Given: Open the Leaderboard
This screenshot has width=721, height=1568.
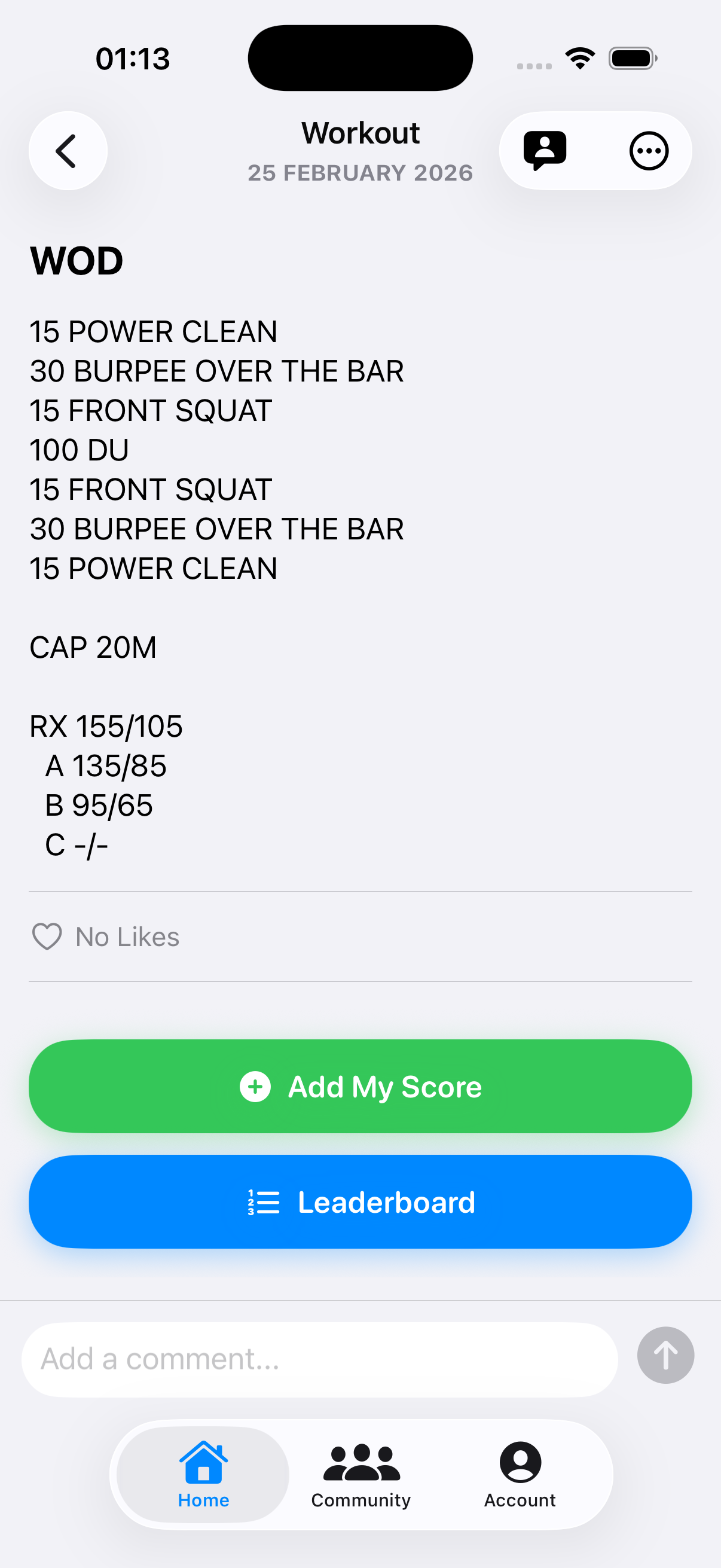Looking at the screenshot, I should coord(360,1200).
